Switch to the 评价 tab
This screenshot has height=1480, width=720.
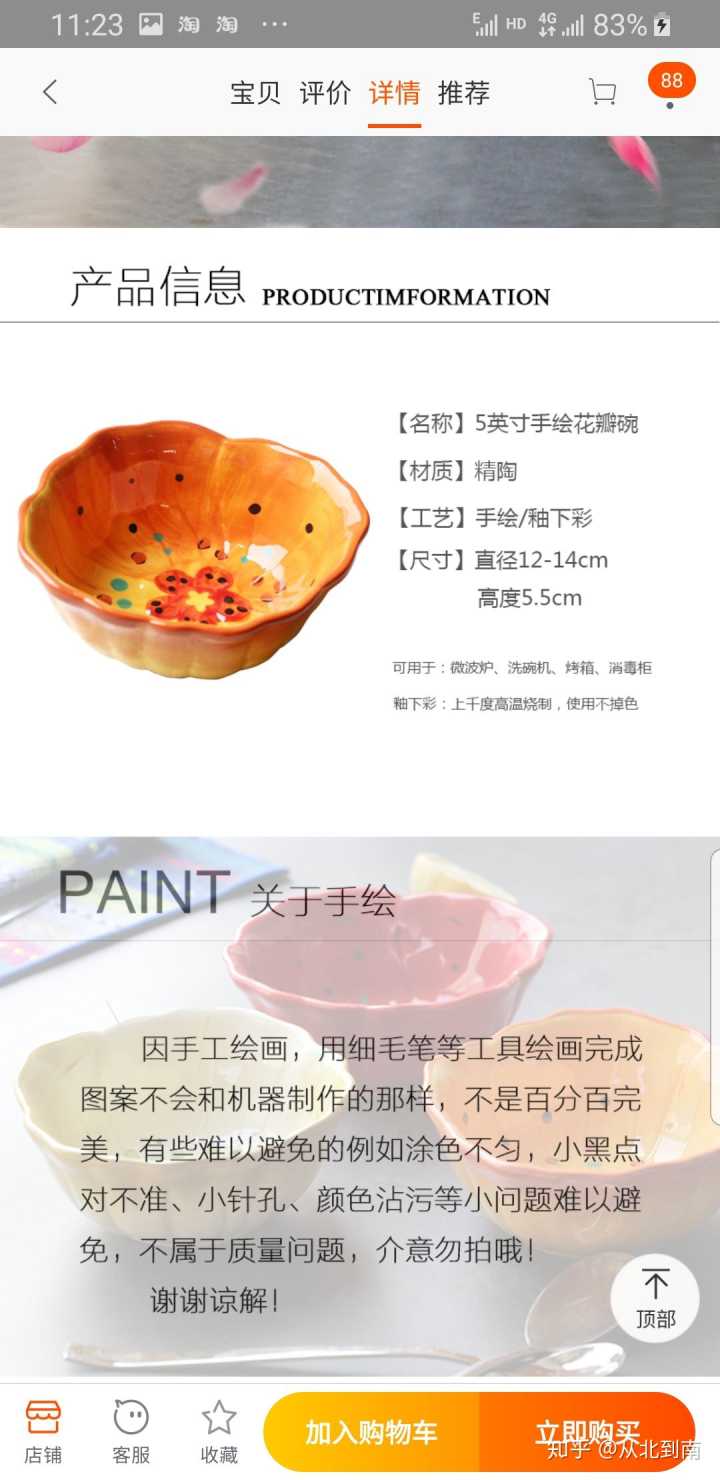coord(325,93)
